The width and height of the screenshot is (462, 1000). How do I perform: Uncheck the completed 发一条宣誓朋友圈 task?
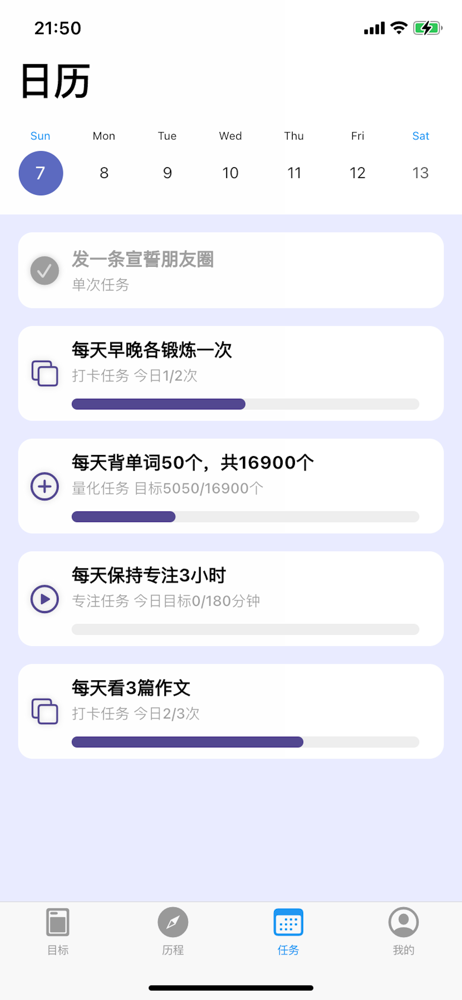click(x=45, y=270)
